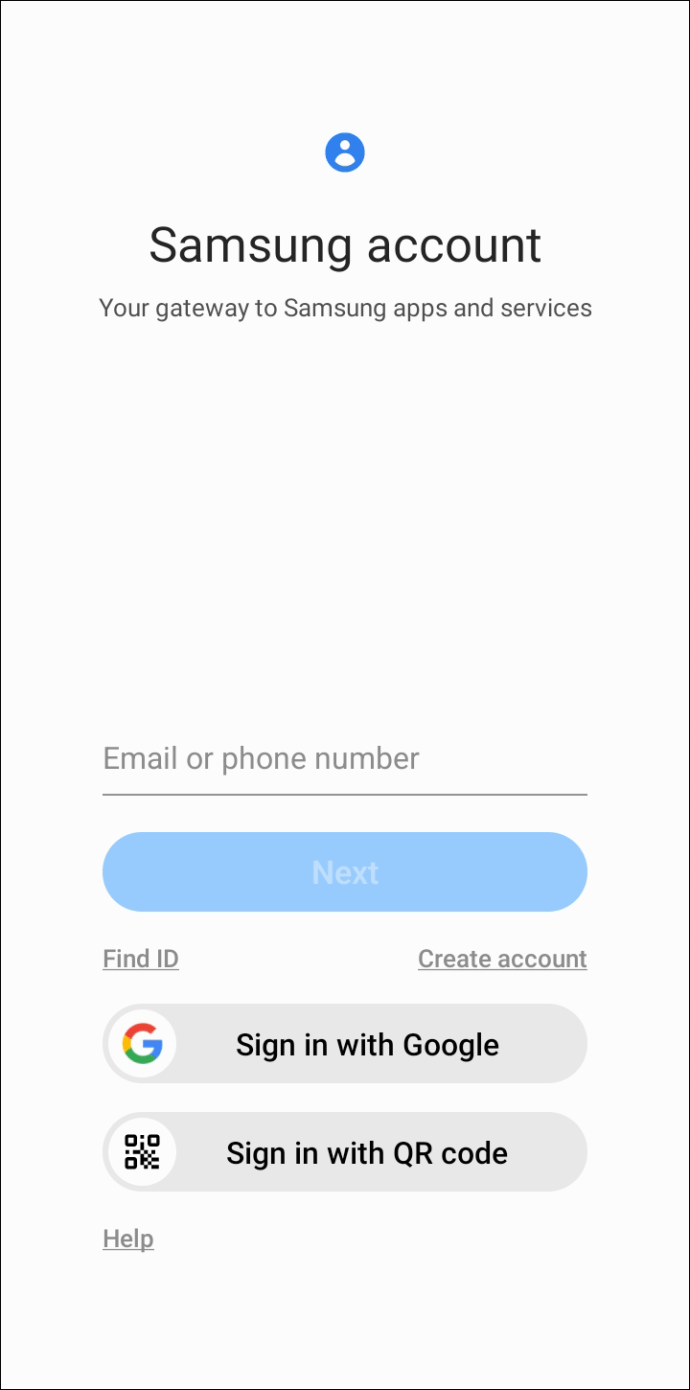Open the Help link
This screenshot has width=690, height=1390.
coord(128,1239)
